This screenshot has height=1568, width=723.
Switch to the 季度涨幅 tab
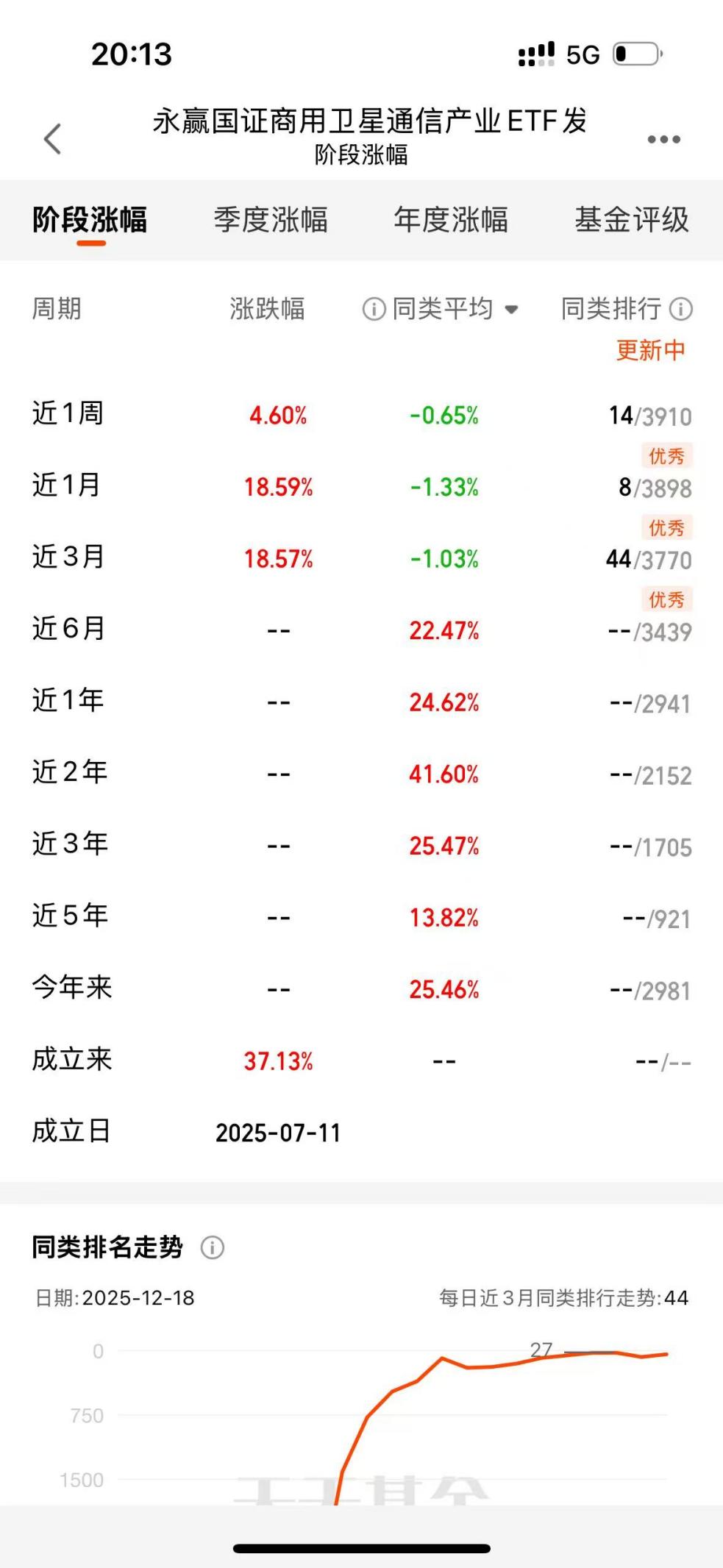(270, 221)
